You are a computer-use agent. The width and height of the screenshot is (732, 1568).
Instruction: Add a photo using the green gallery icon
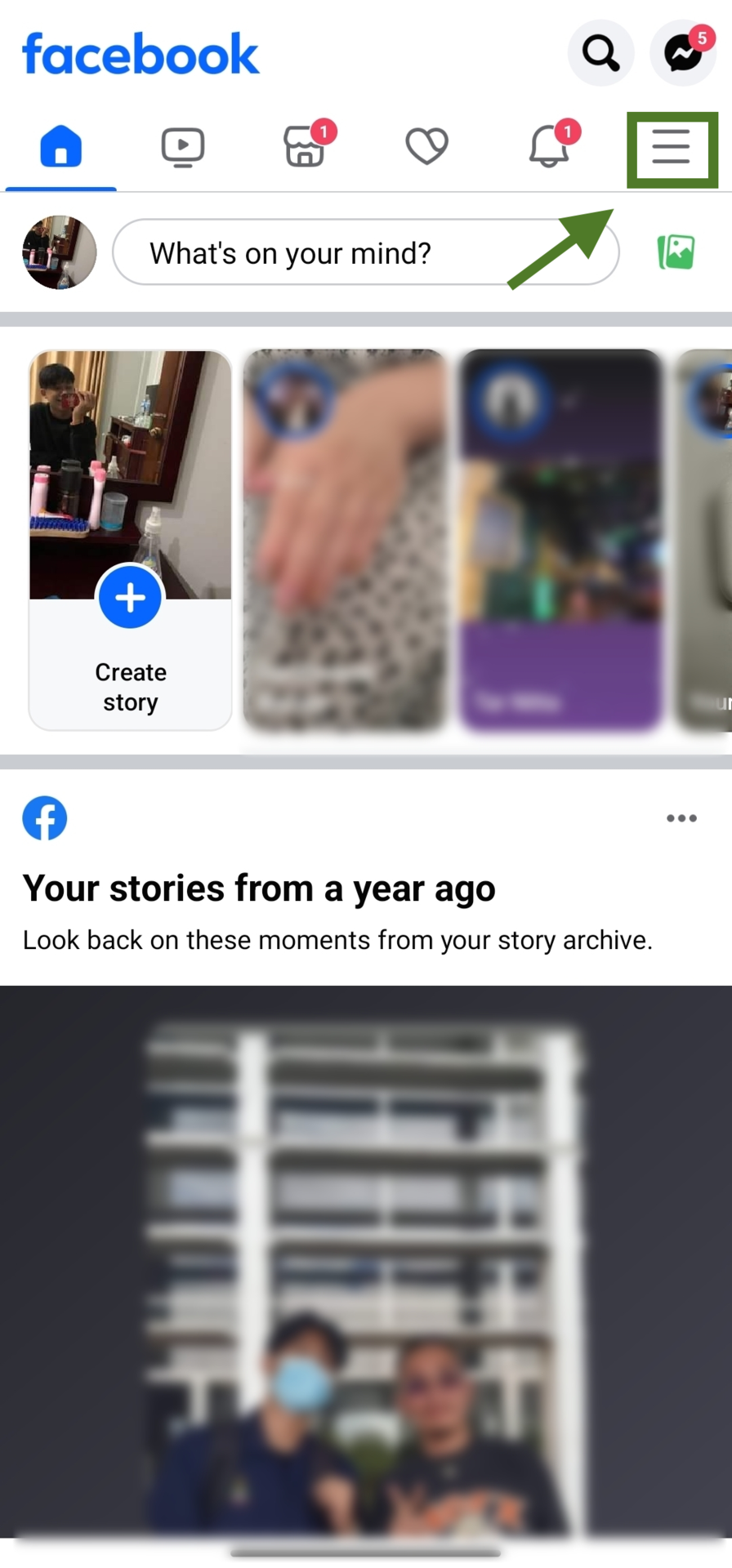coord(676,252)
